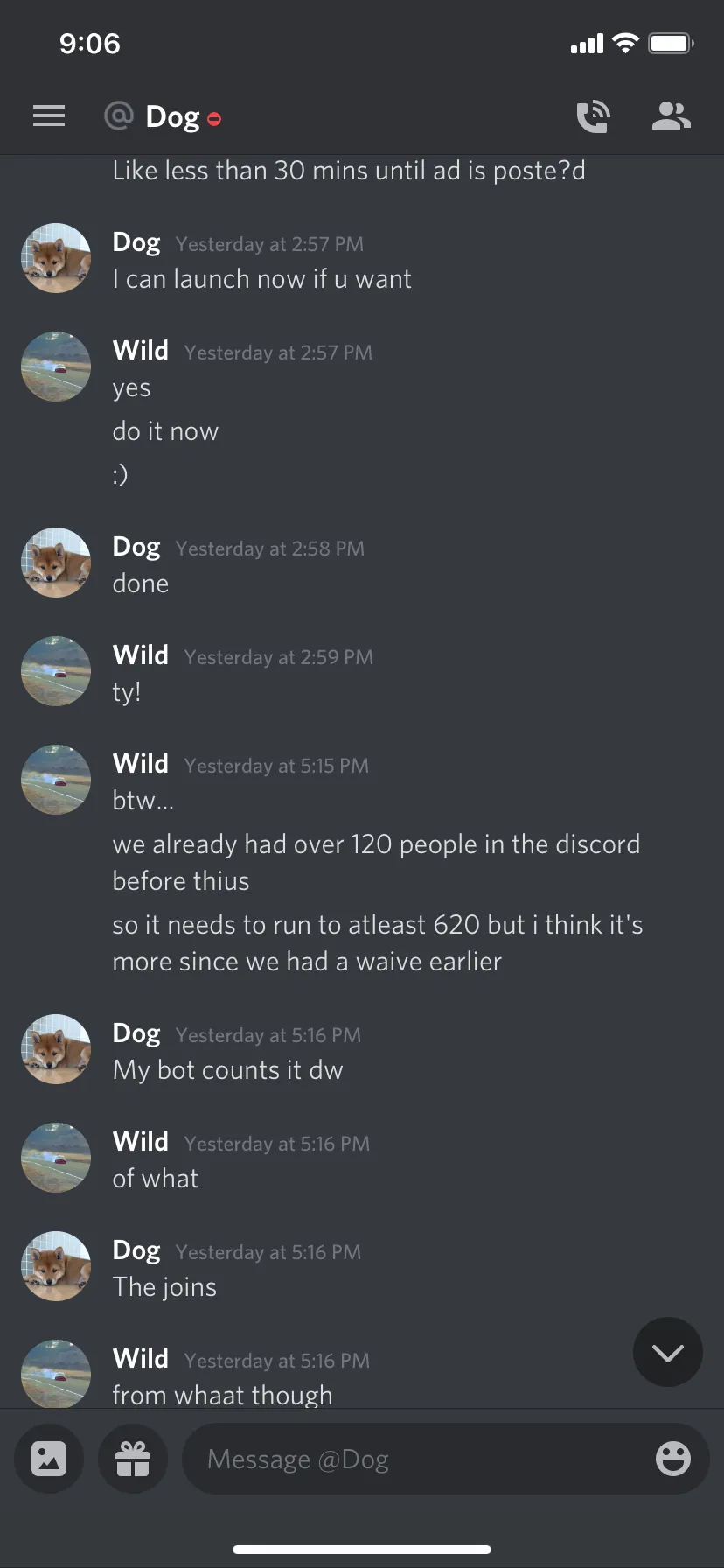Tap Wild's avatar beside "ty!" message
The image size is (724, 1568).
pos(56,671)
